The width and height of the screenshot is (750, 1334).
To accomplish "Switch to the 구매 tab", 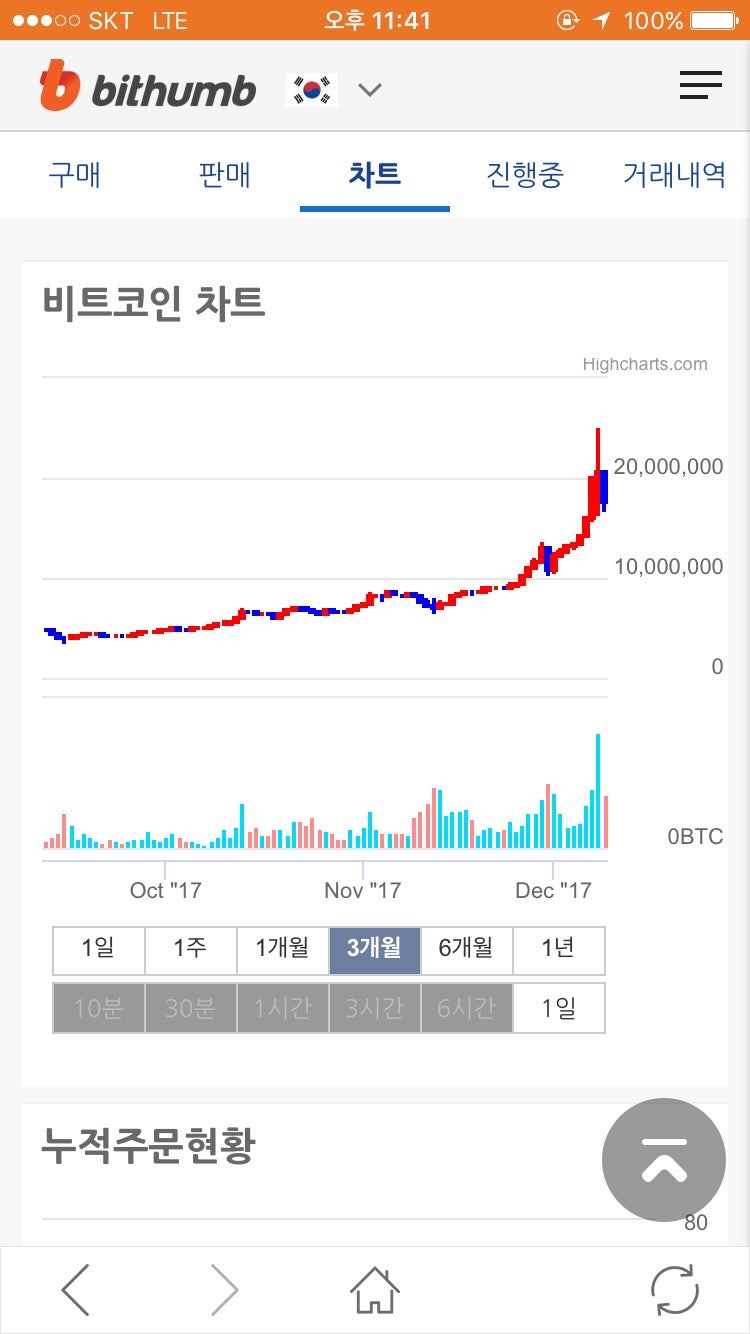I will [74, 174].
